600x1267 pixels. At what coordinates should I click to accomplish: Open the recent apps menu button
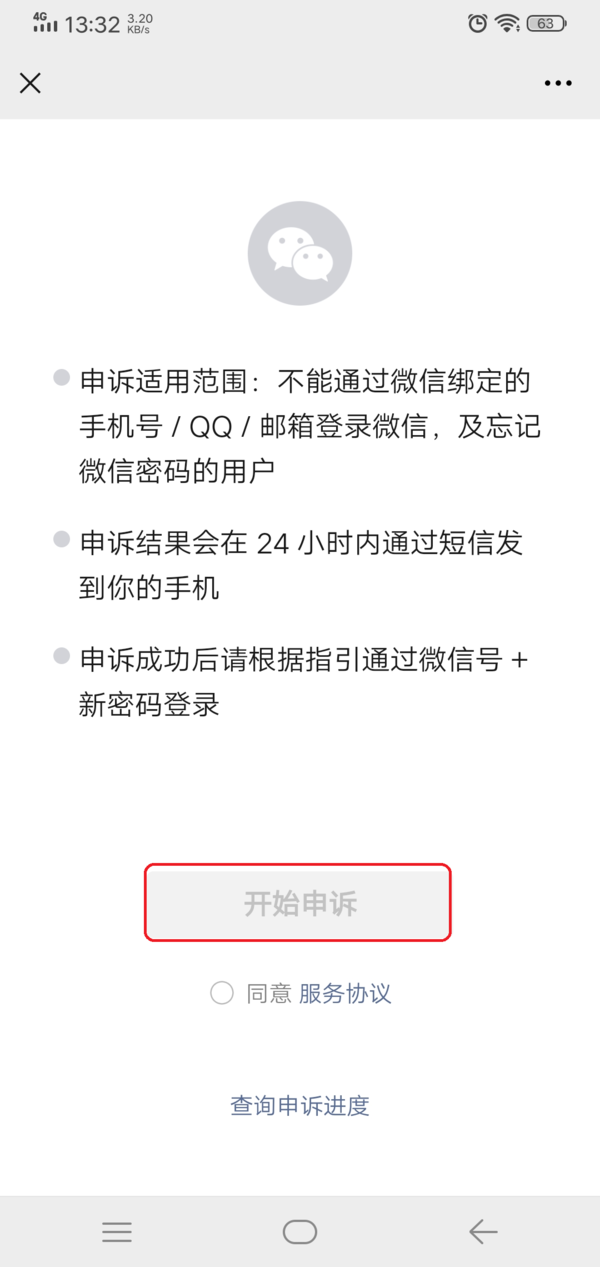point(117,1231)
